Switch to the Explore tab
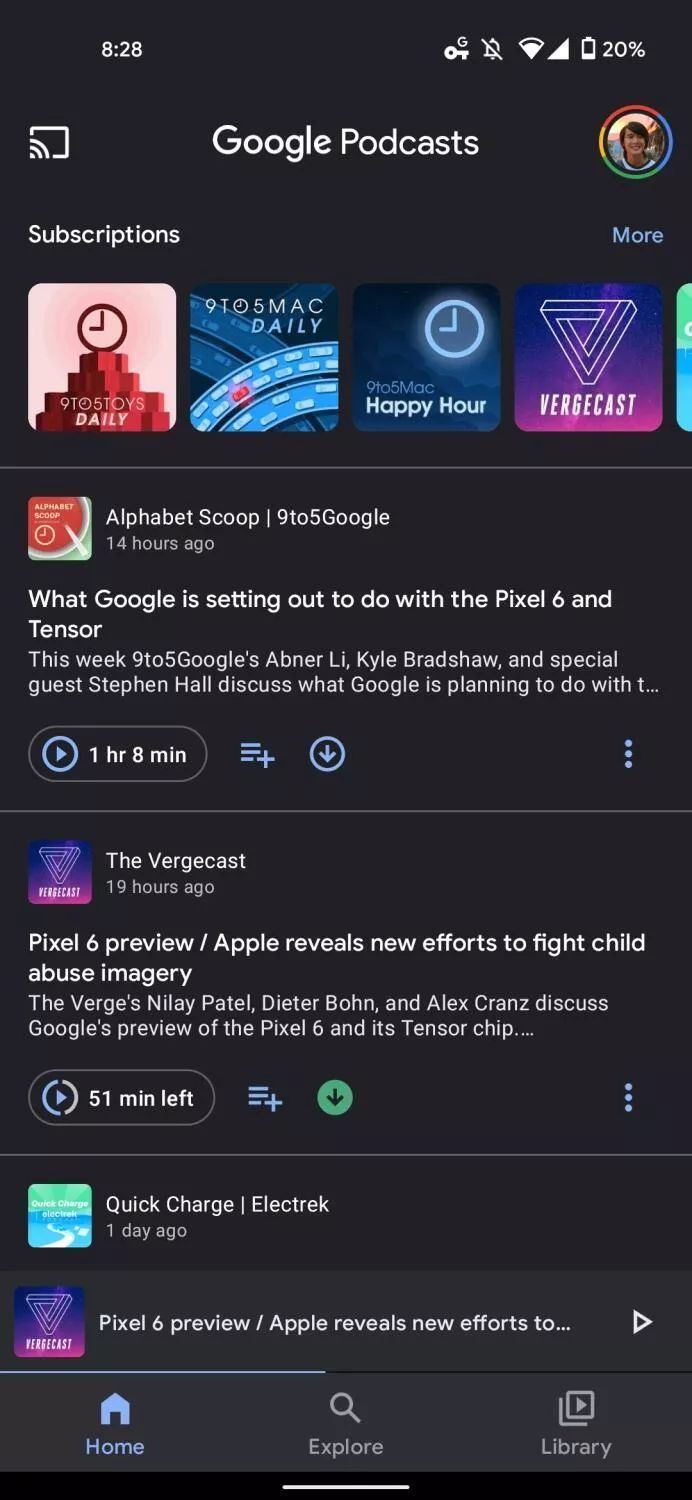The image size is (692, 1500). [x=346, y=1425]
